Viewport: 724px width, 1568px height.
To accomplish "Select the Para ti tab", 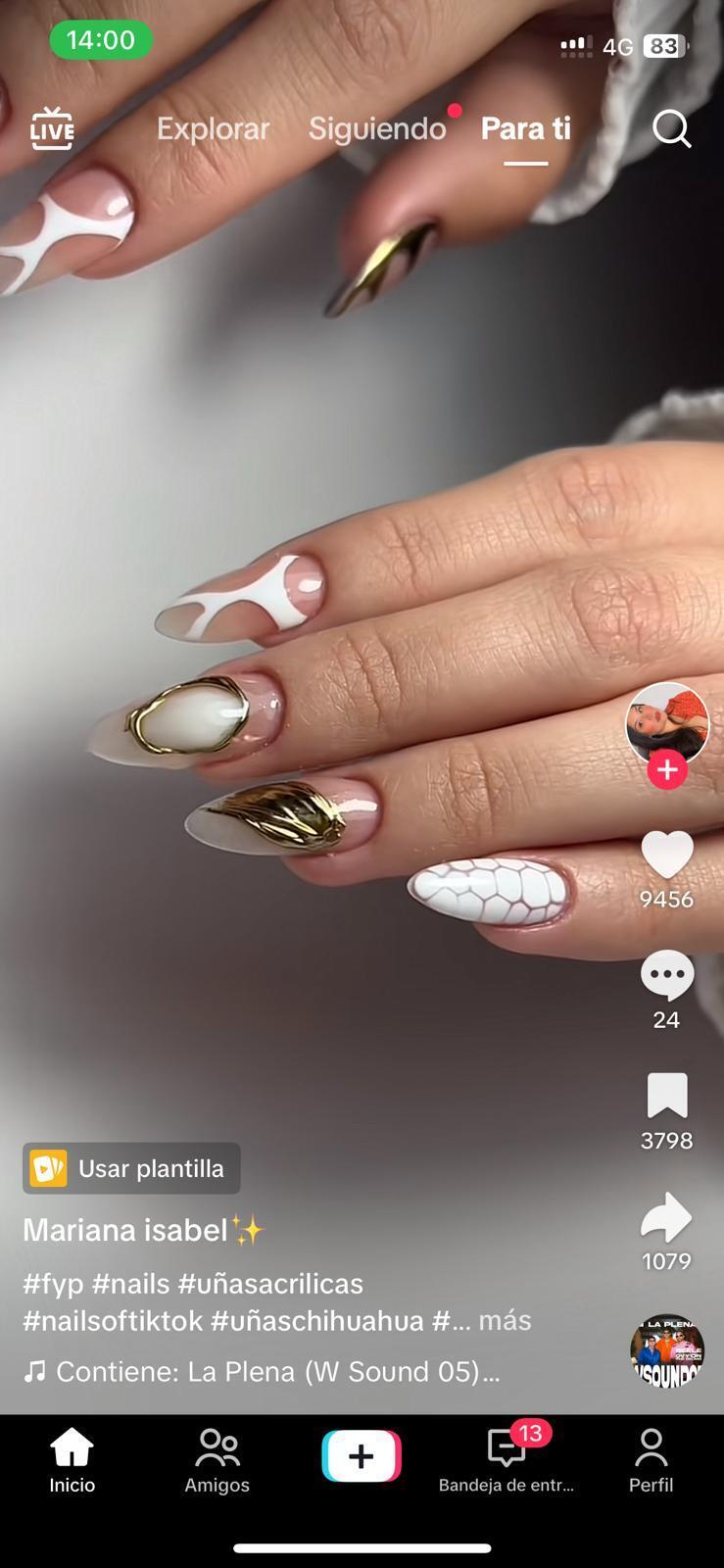I will [525, 128].
